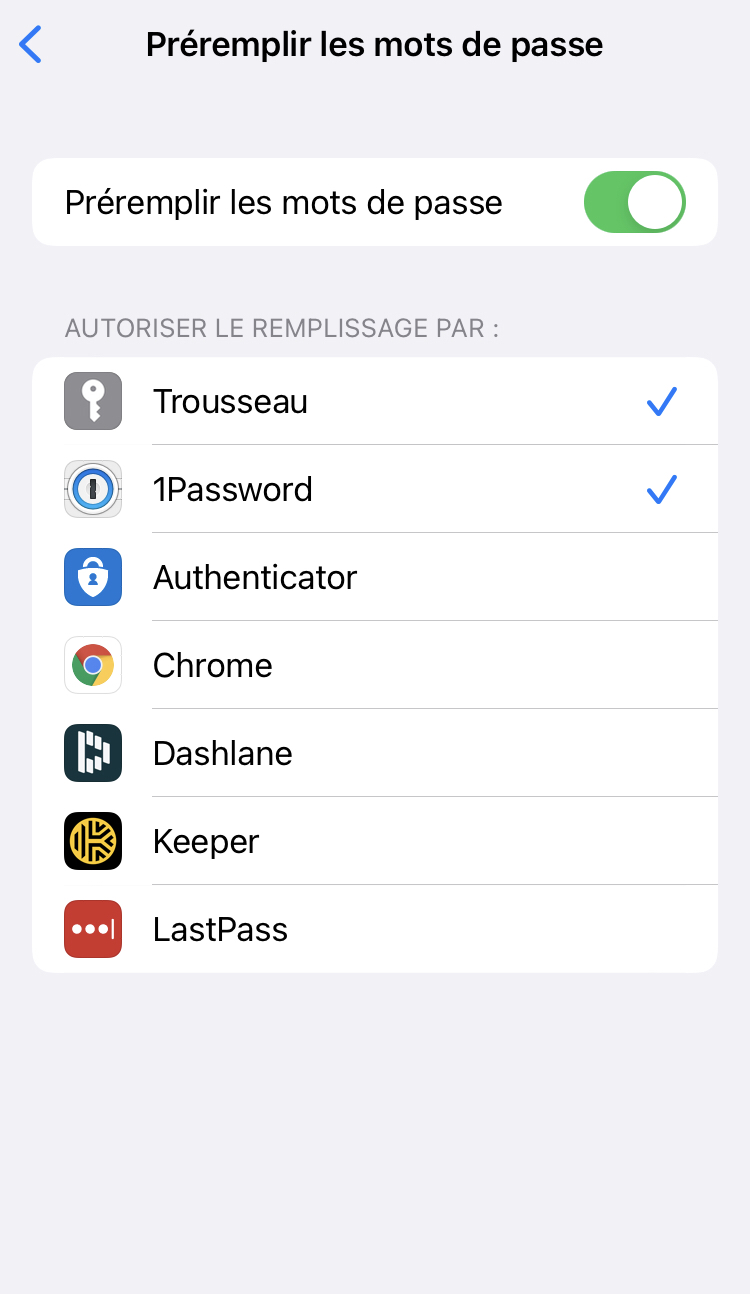This screenshot has height=1294, width=750.
Task: Go back from password autofill settings
Action: click(32, 45)
